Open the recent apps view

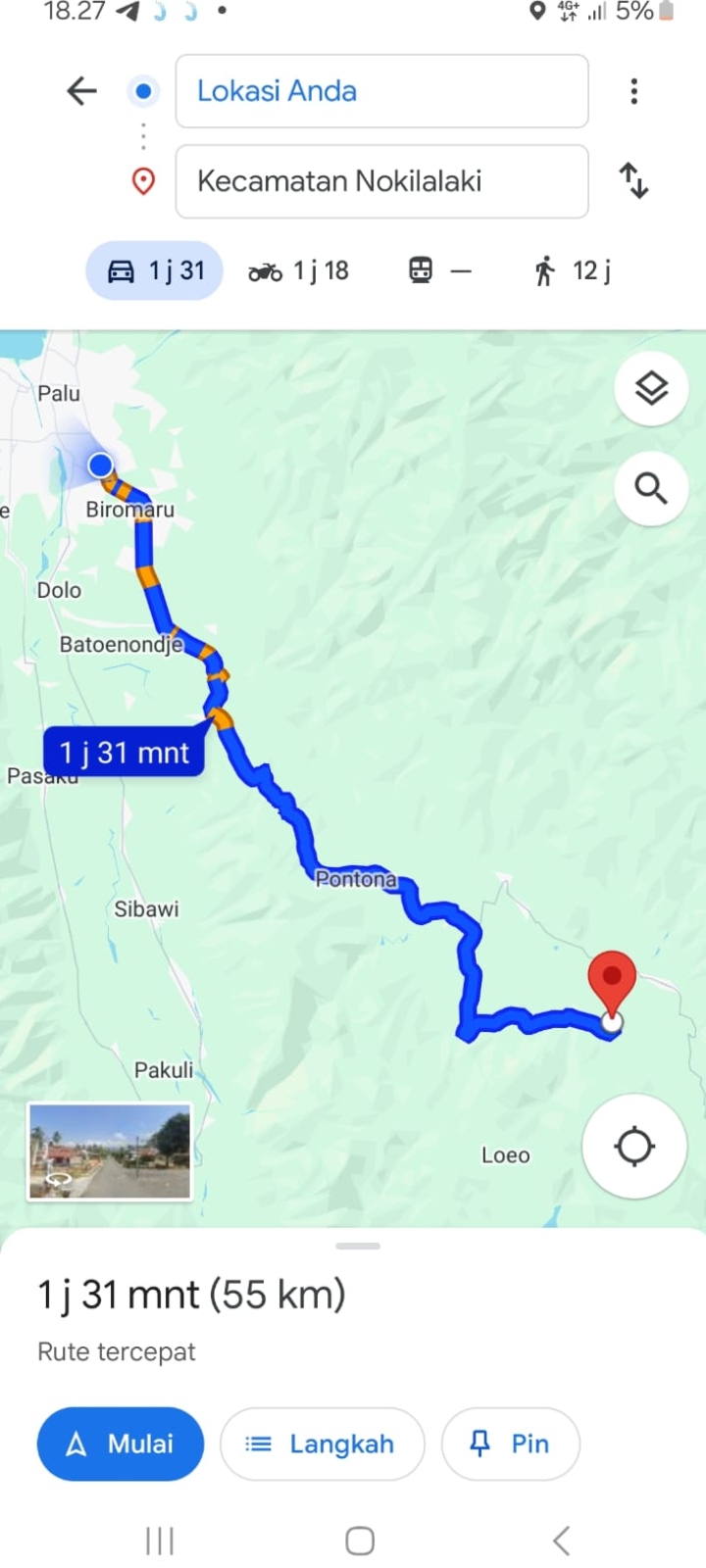[160, 1541]
